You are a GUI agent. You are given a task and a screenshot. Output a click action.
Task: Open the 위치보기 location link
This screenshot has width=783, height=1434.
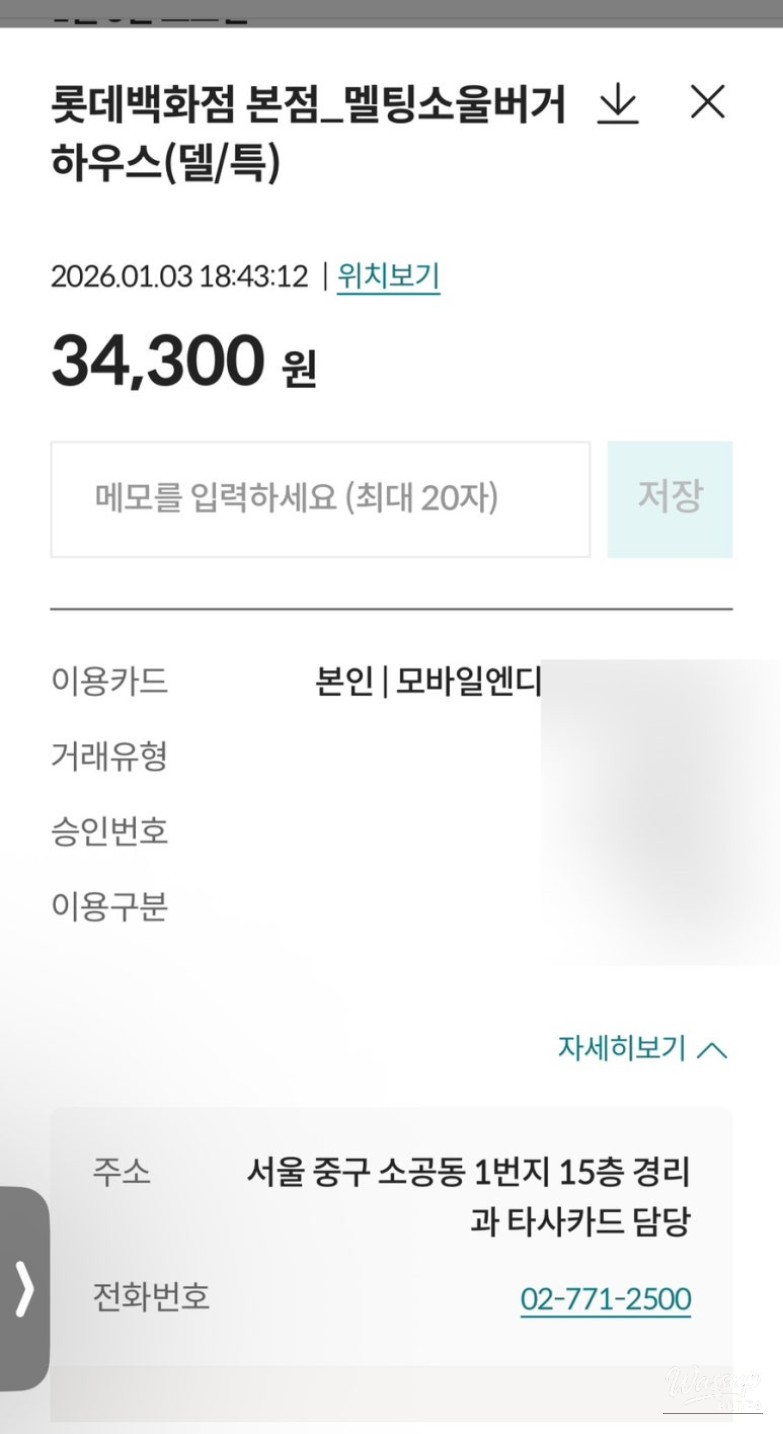pyautogui.click(x=388, y=276)
